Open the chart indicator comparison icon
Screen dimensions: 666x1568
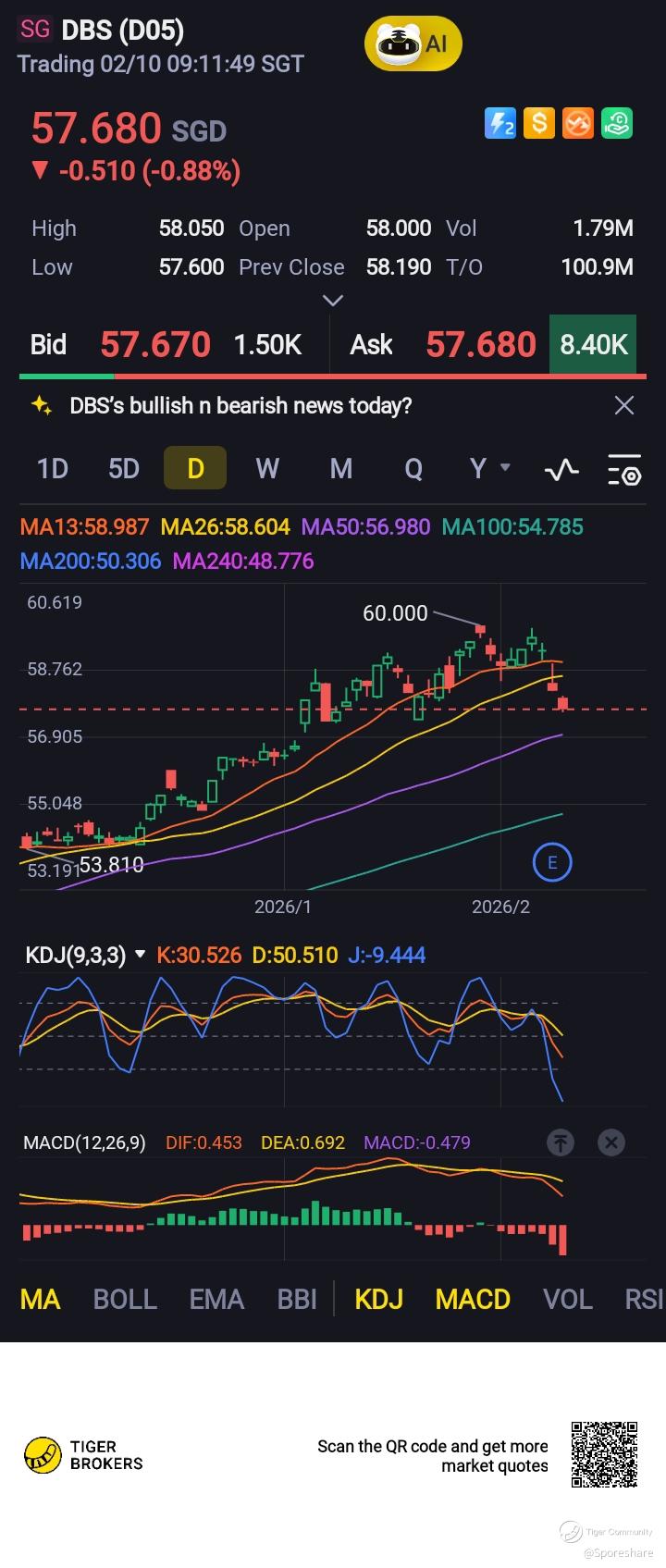click(x=561, y=470)
